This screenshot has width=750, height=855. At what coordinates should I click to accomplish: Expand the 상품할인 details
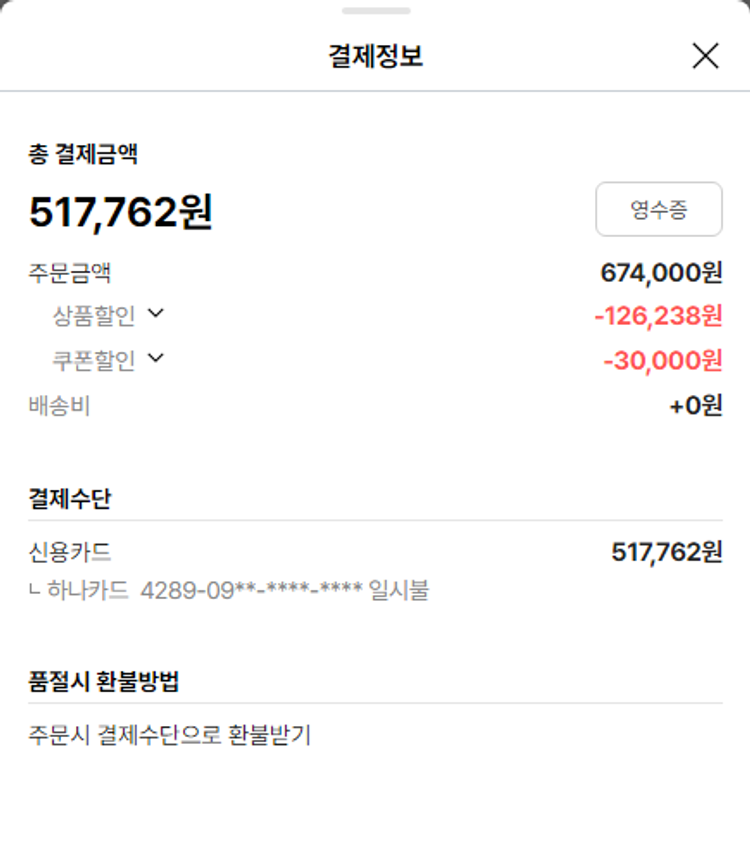point(154,314)
